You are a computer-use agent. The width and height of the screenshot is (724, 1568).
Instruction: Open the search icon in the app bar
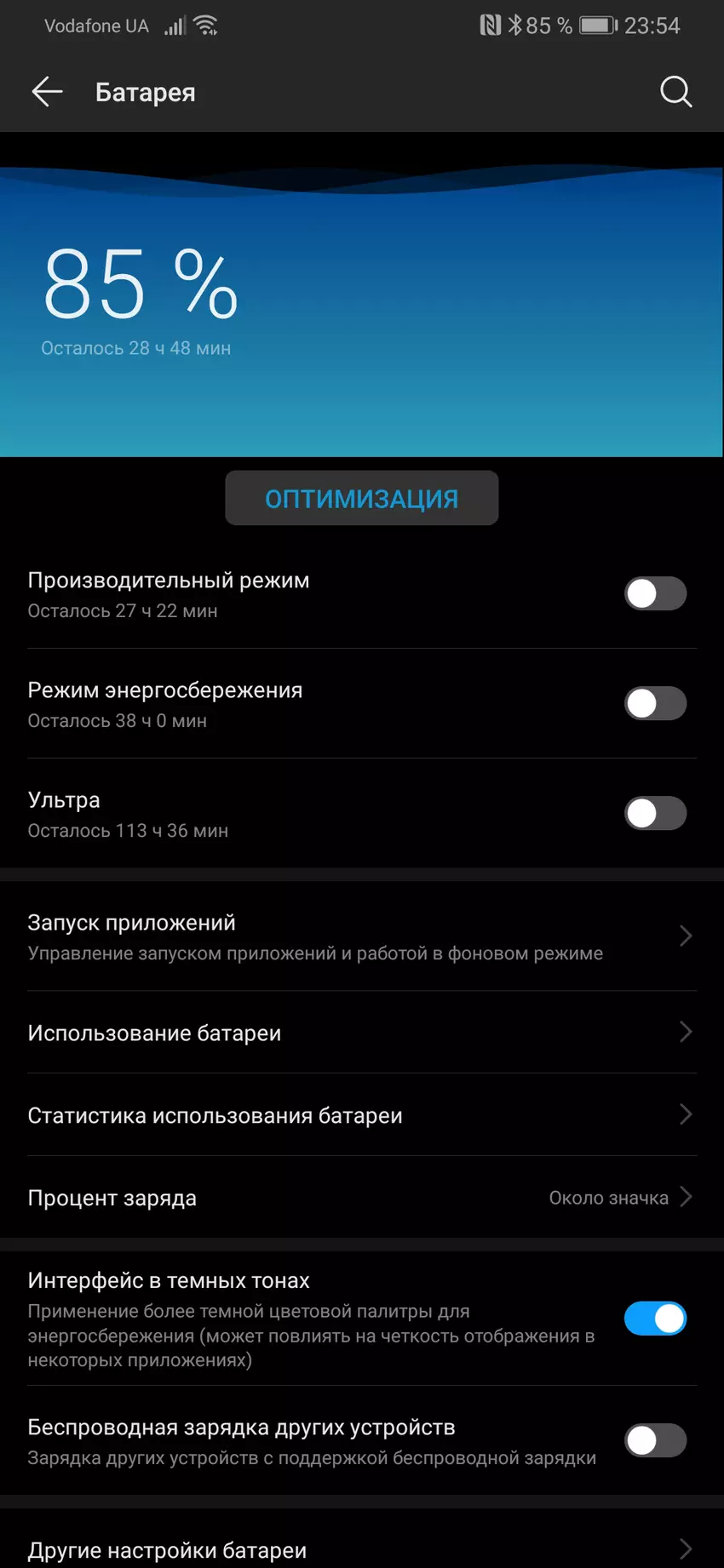pyautogui.click(x=675, y=92)
